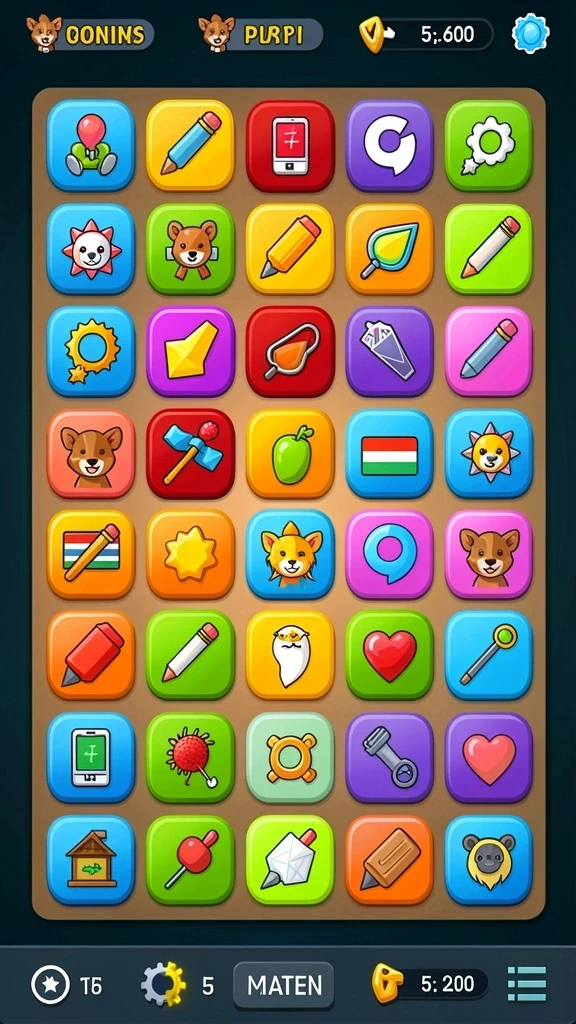The image size is (576, 1024).
Task: Select the monkey face tile
Action: coord(488,859)
